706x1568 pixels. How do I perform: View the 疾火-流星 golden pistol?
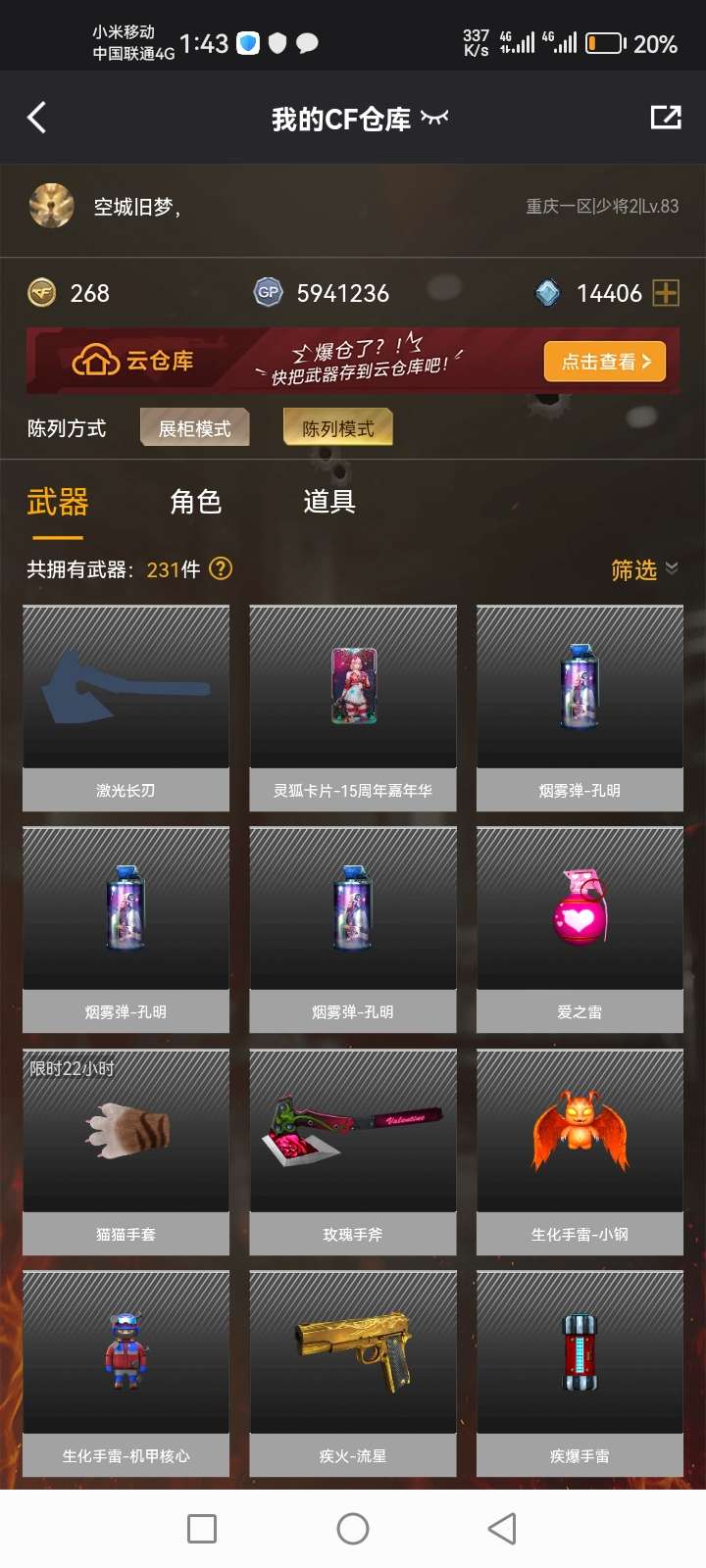point(352,1373)
